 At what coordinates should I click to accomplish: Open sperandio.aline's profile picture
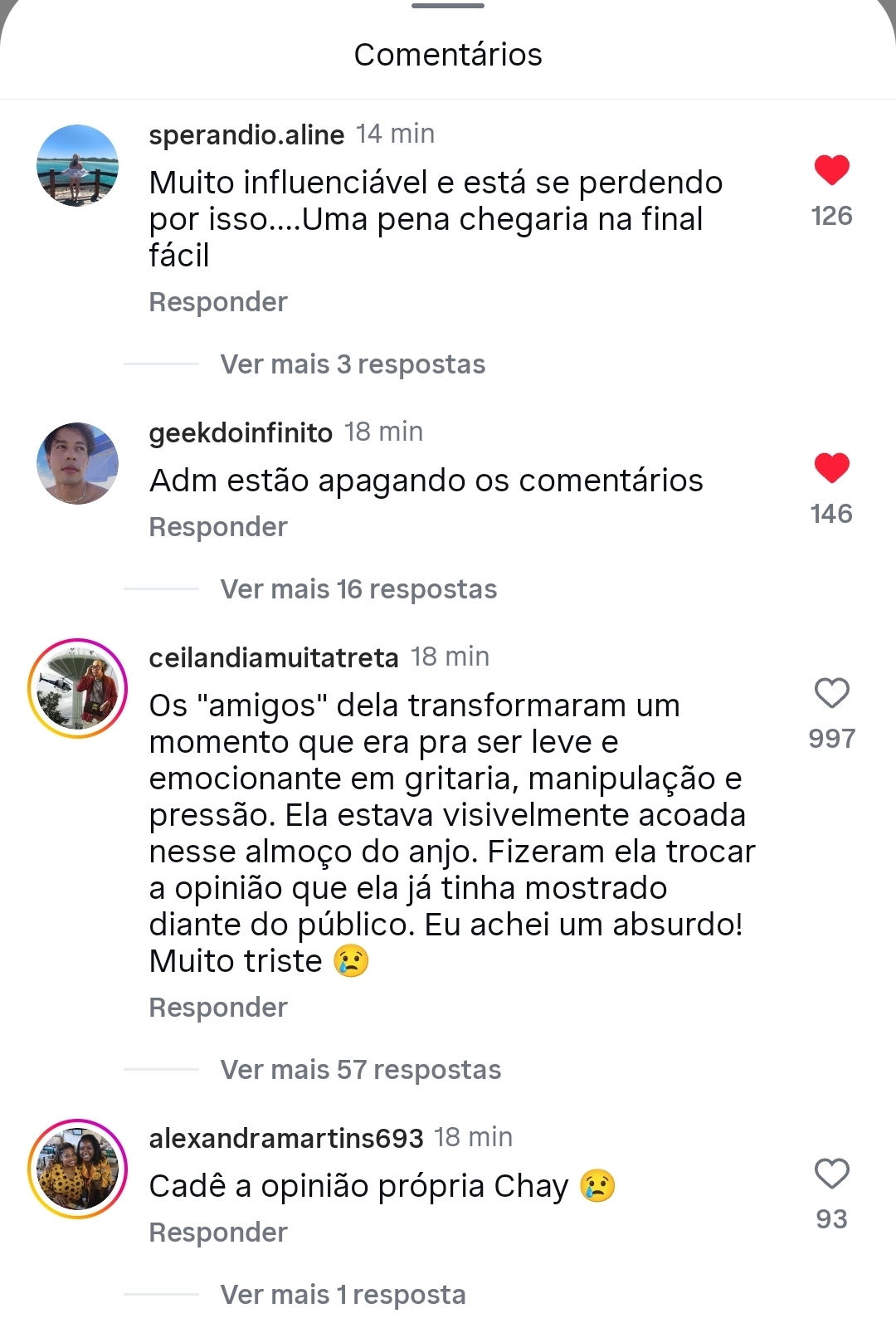tap(78, 165)
